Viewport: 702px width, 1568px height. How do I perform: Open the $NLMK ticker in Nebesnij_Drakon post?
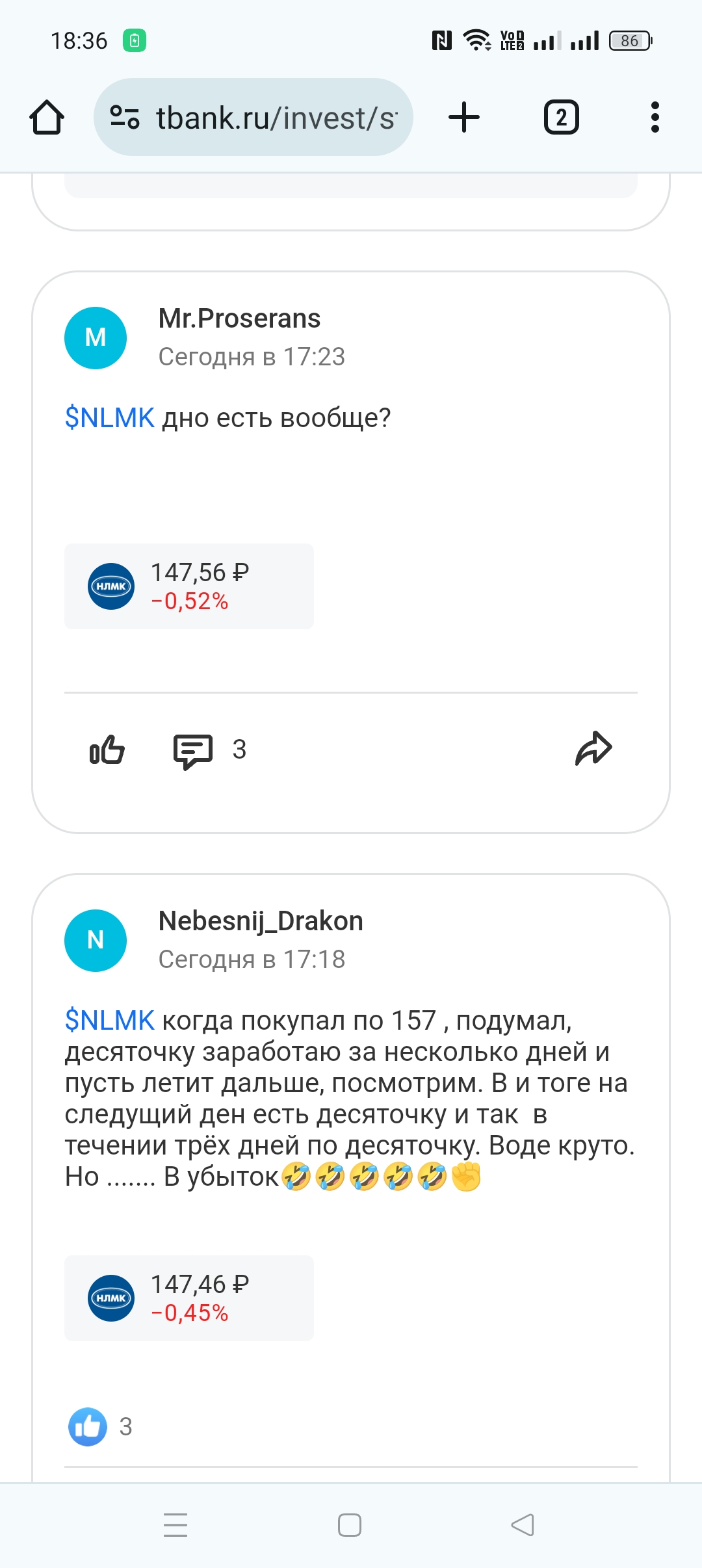109,1021
